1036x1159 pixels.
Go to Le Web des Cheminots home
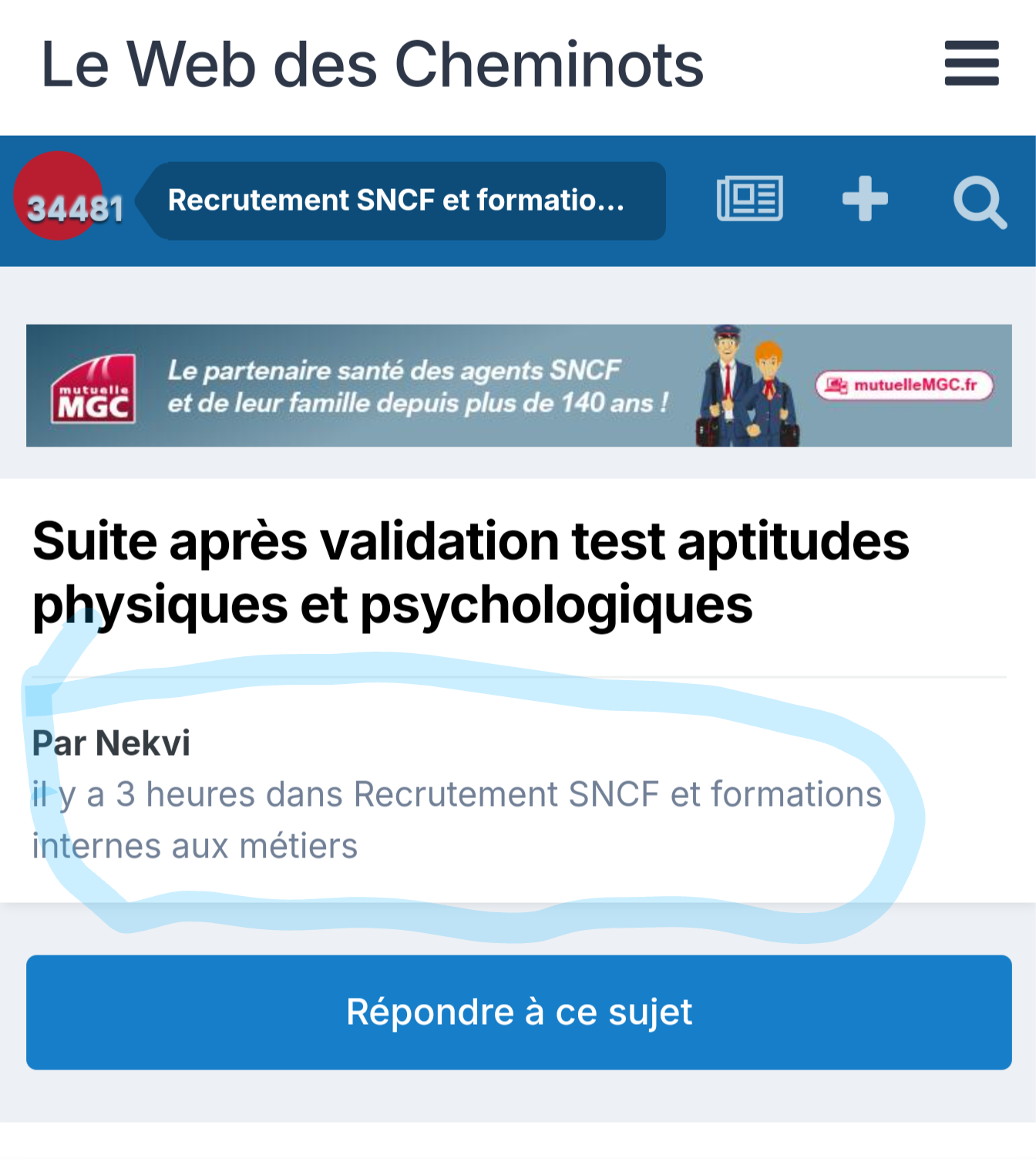(372, 65)
